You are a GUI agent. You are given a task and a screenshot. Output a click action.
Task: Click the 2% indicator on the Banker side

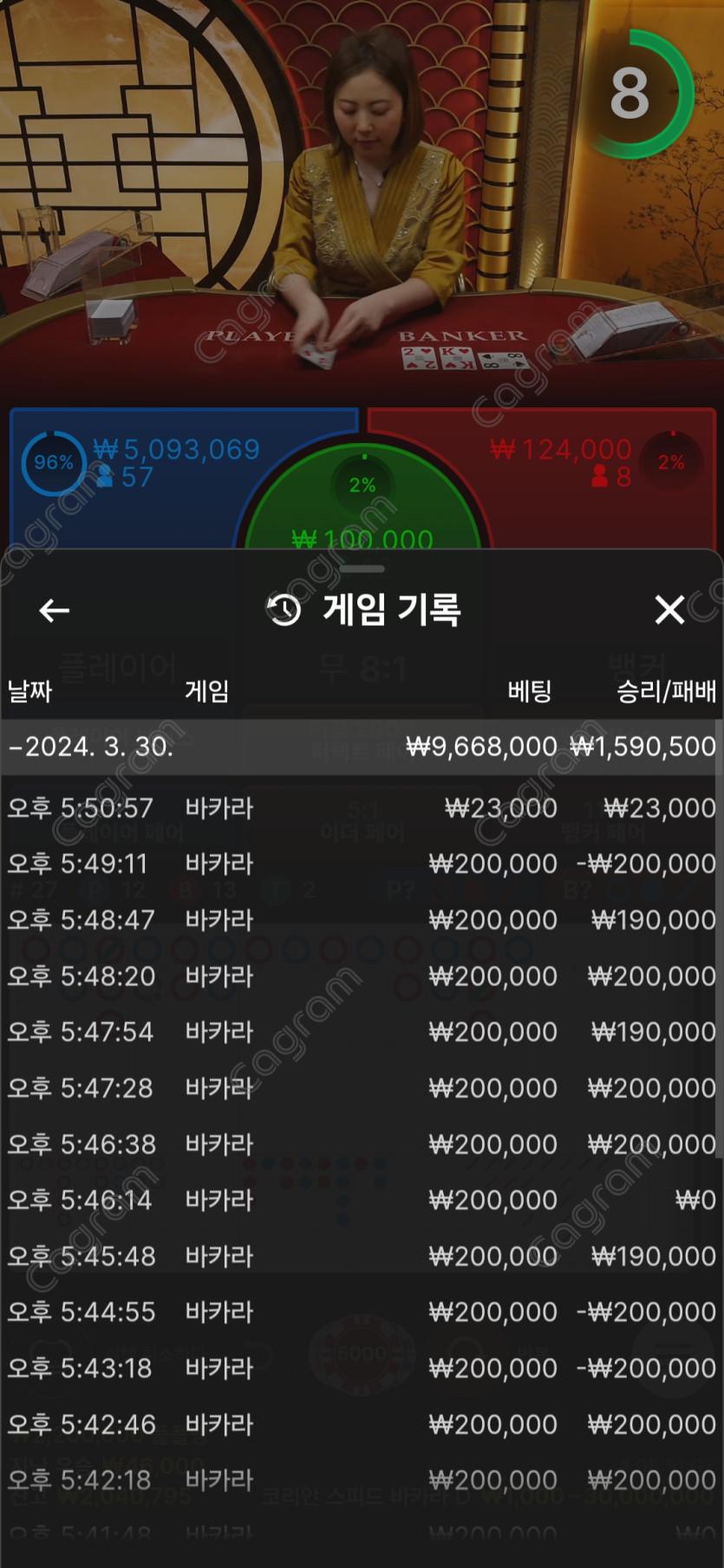(669, 461)
